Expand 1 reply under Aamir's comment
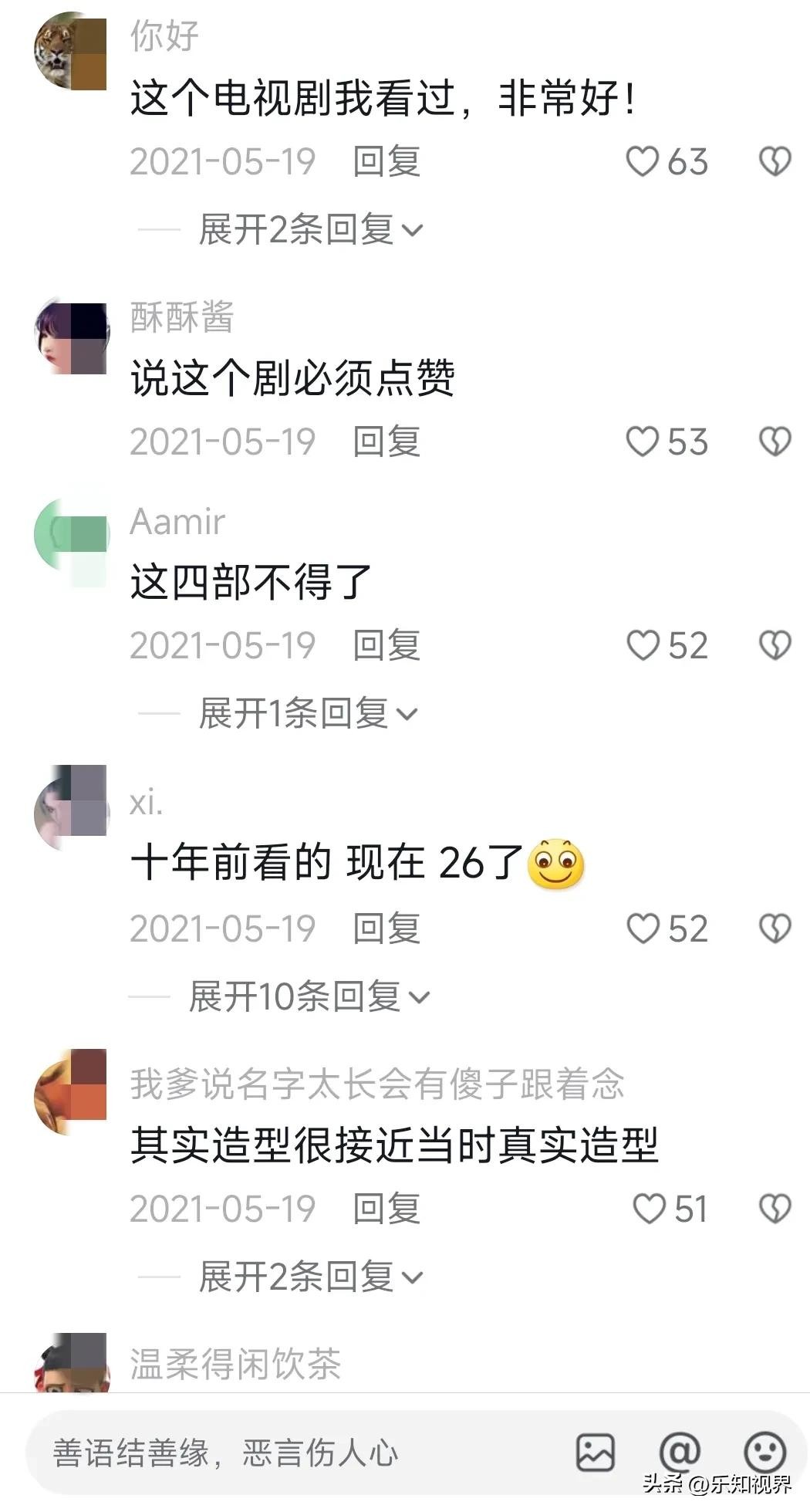This screenshot has width=810, height=1512. point(307,713)
